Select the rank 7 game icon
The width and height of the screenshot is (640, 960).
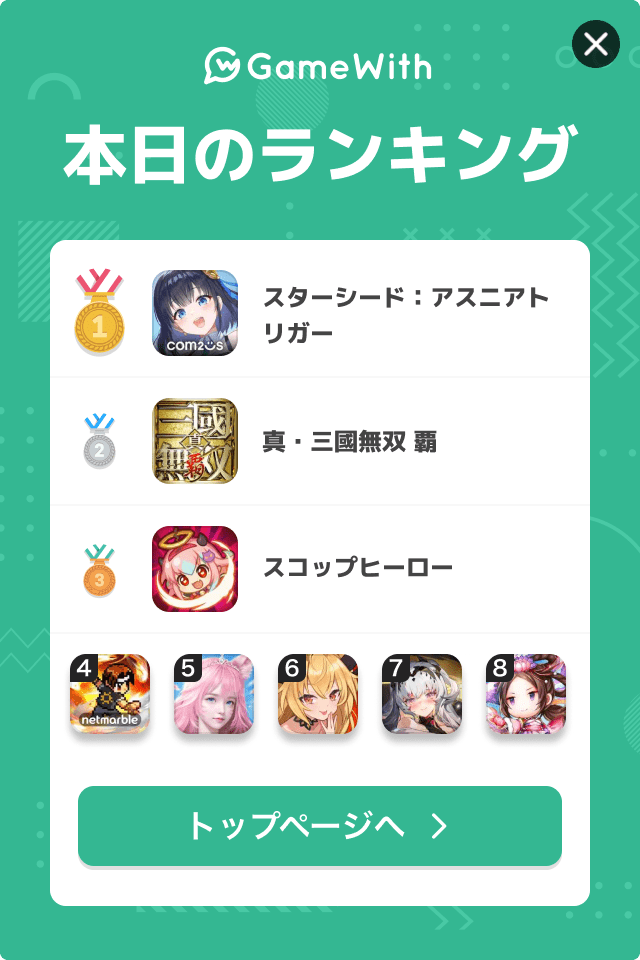coord(422,694)
